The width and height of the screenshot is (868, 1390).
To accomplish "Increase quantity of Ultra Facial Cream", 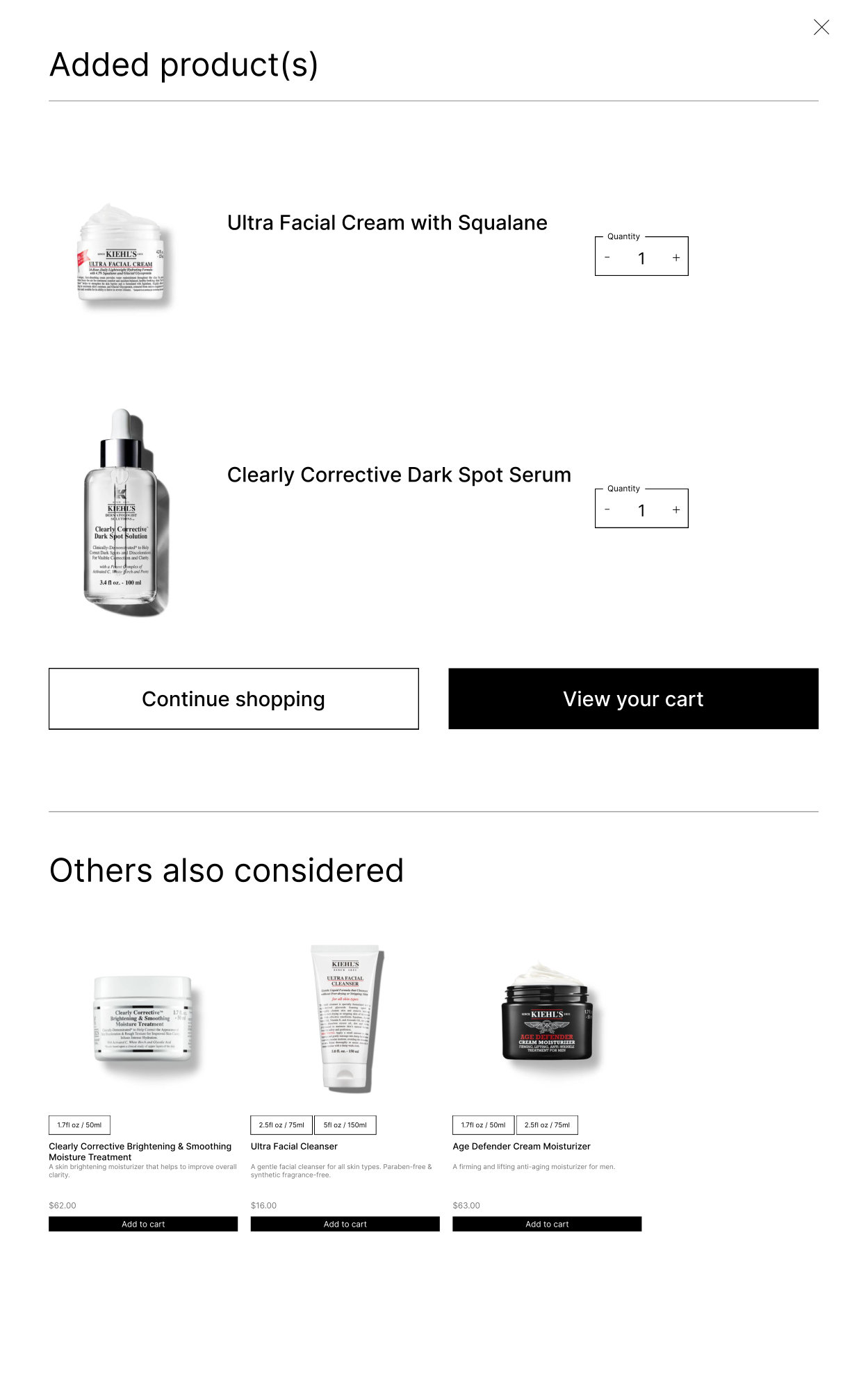I will pyautogui.click(x=675, y=258).
